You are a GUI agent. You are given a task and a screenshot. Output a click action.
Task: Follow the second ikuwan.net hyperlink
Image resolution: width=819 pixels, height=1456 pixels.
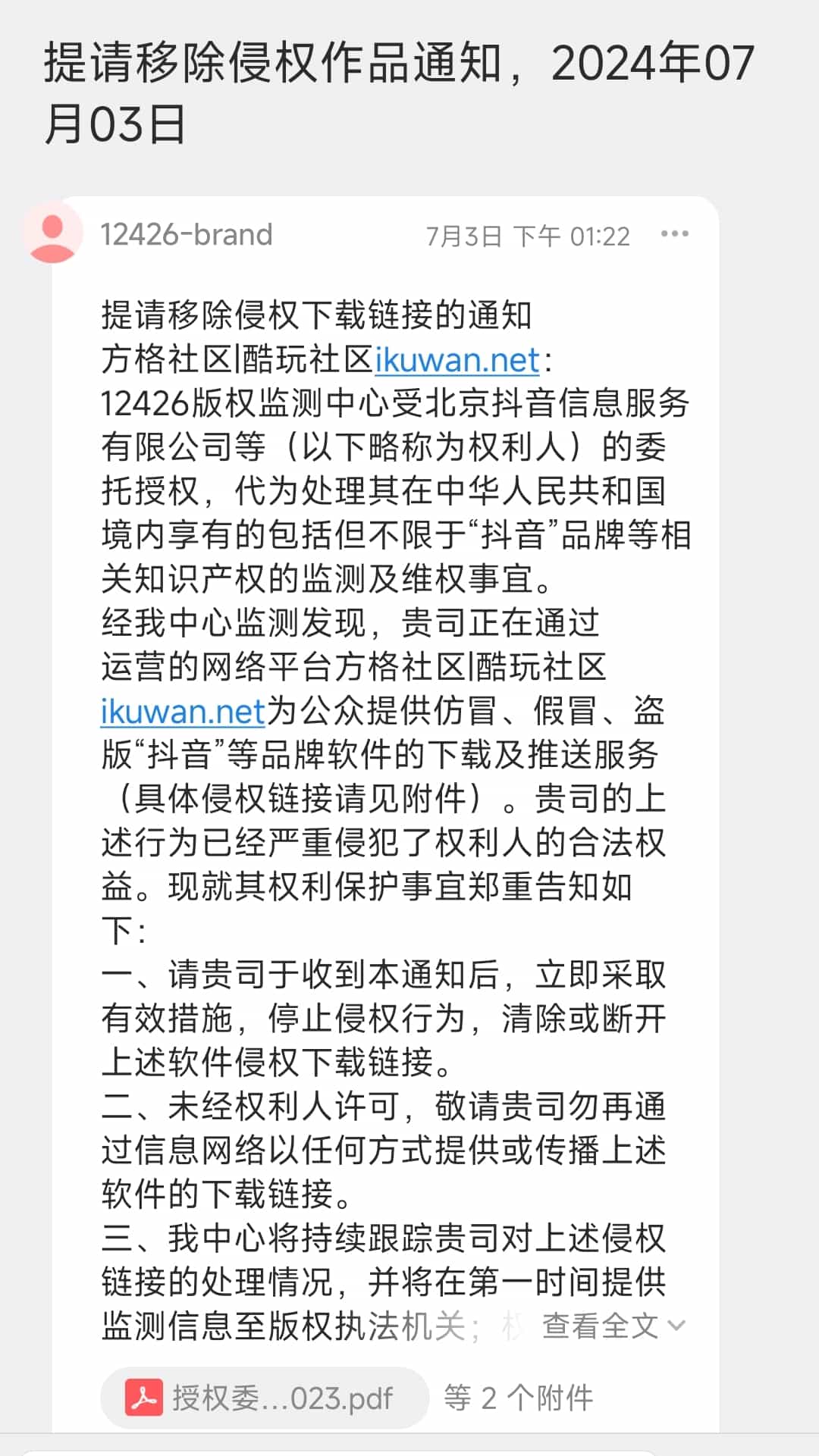(x=182, y=712)
